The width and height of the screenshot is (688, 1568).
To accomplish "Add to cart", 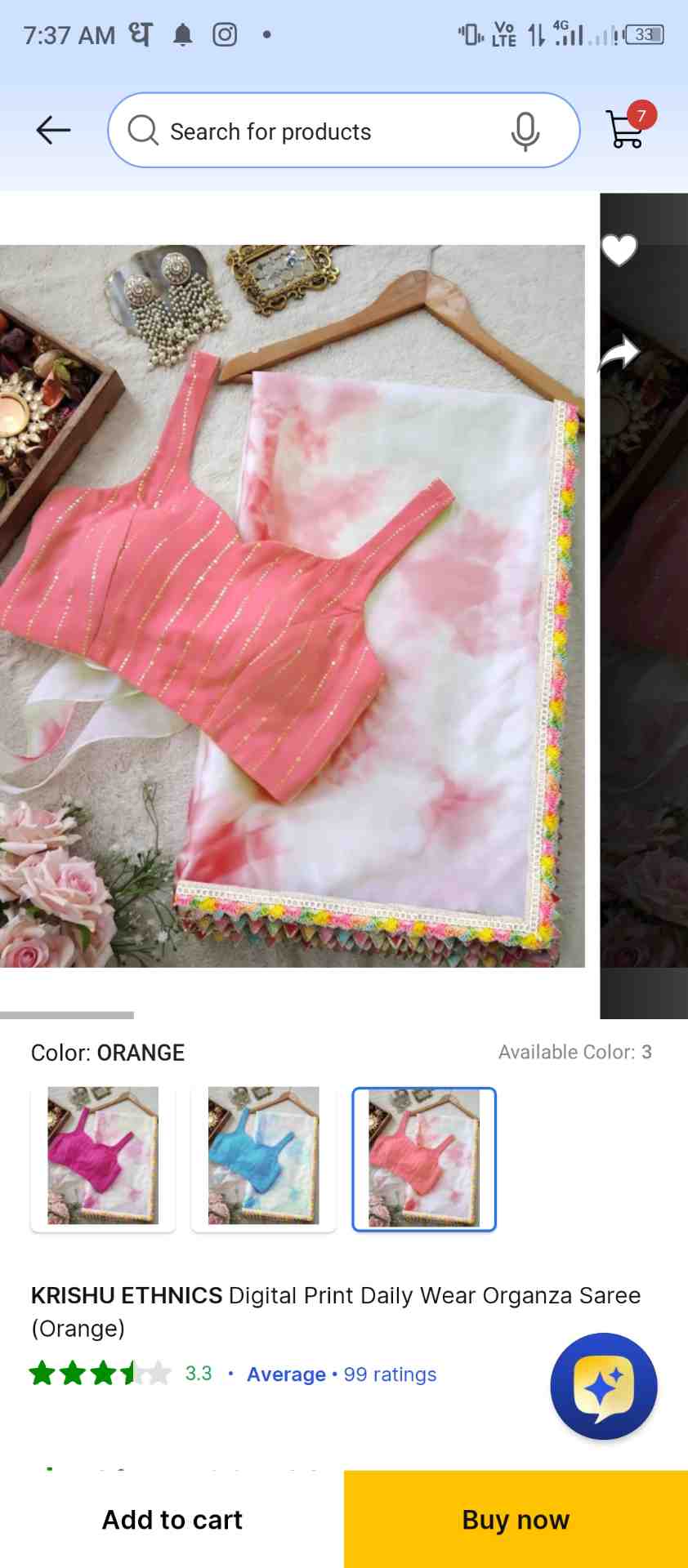I will pyautogui.click(x=172, y=1520).
